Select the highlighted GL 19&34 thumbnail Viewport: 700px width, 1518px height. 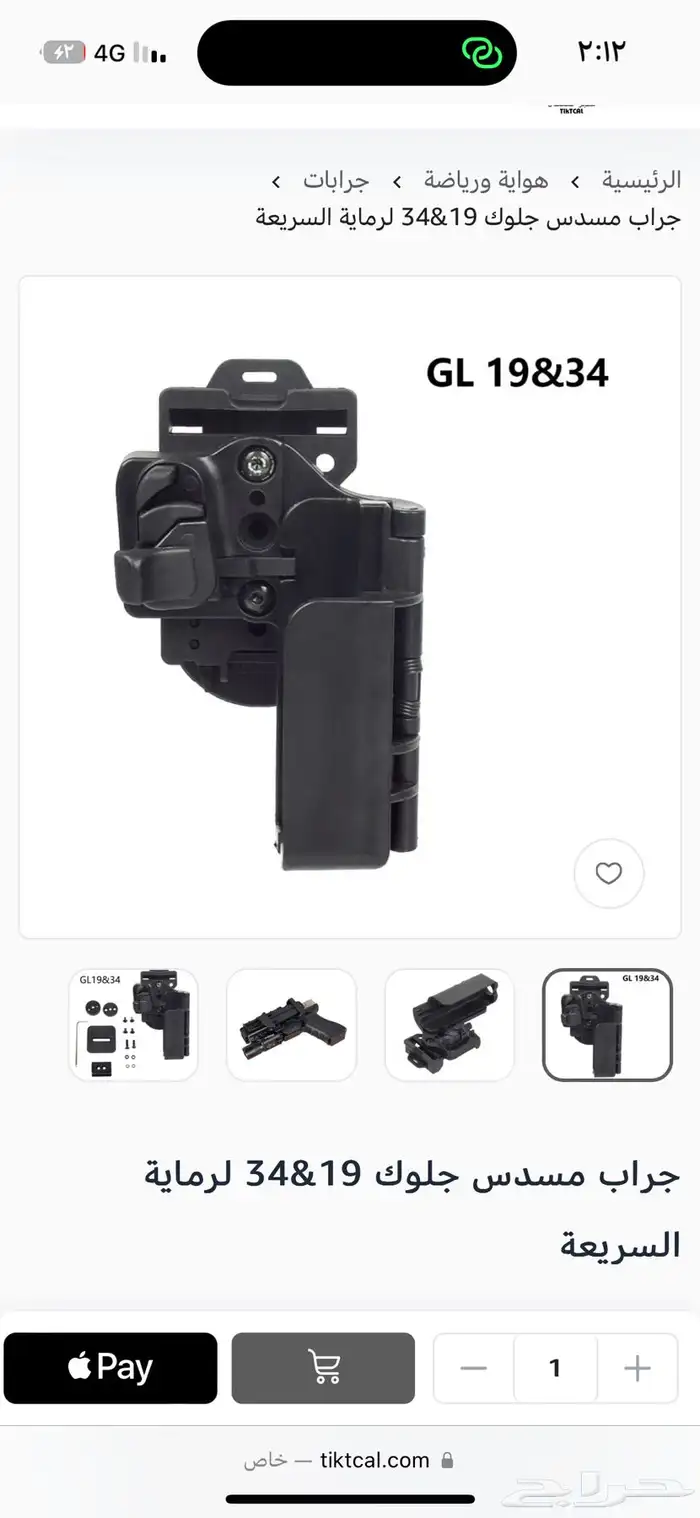607,1024
